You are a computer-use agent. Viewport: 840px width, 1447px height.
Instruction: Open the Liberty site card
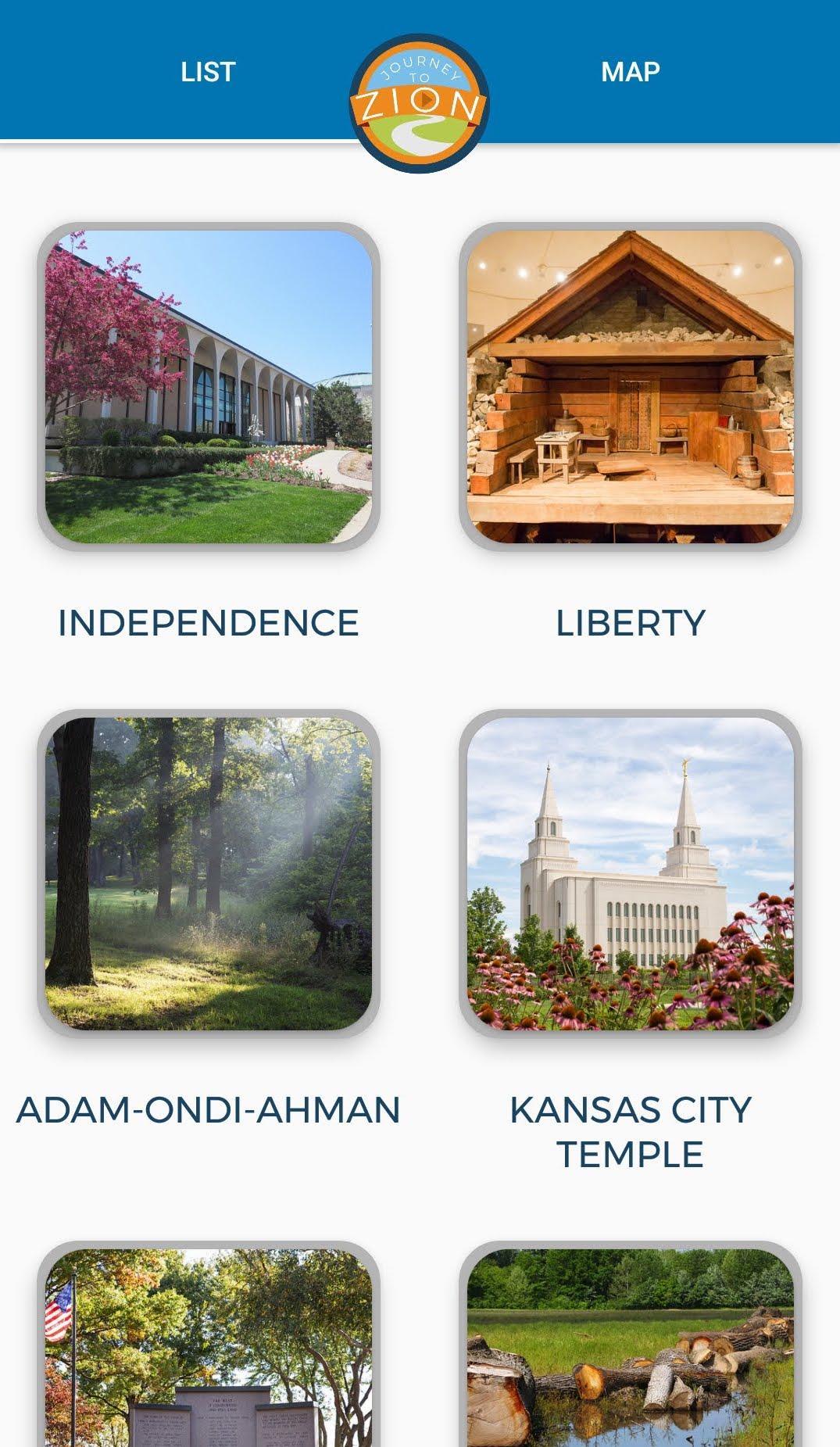(630, 387)
